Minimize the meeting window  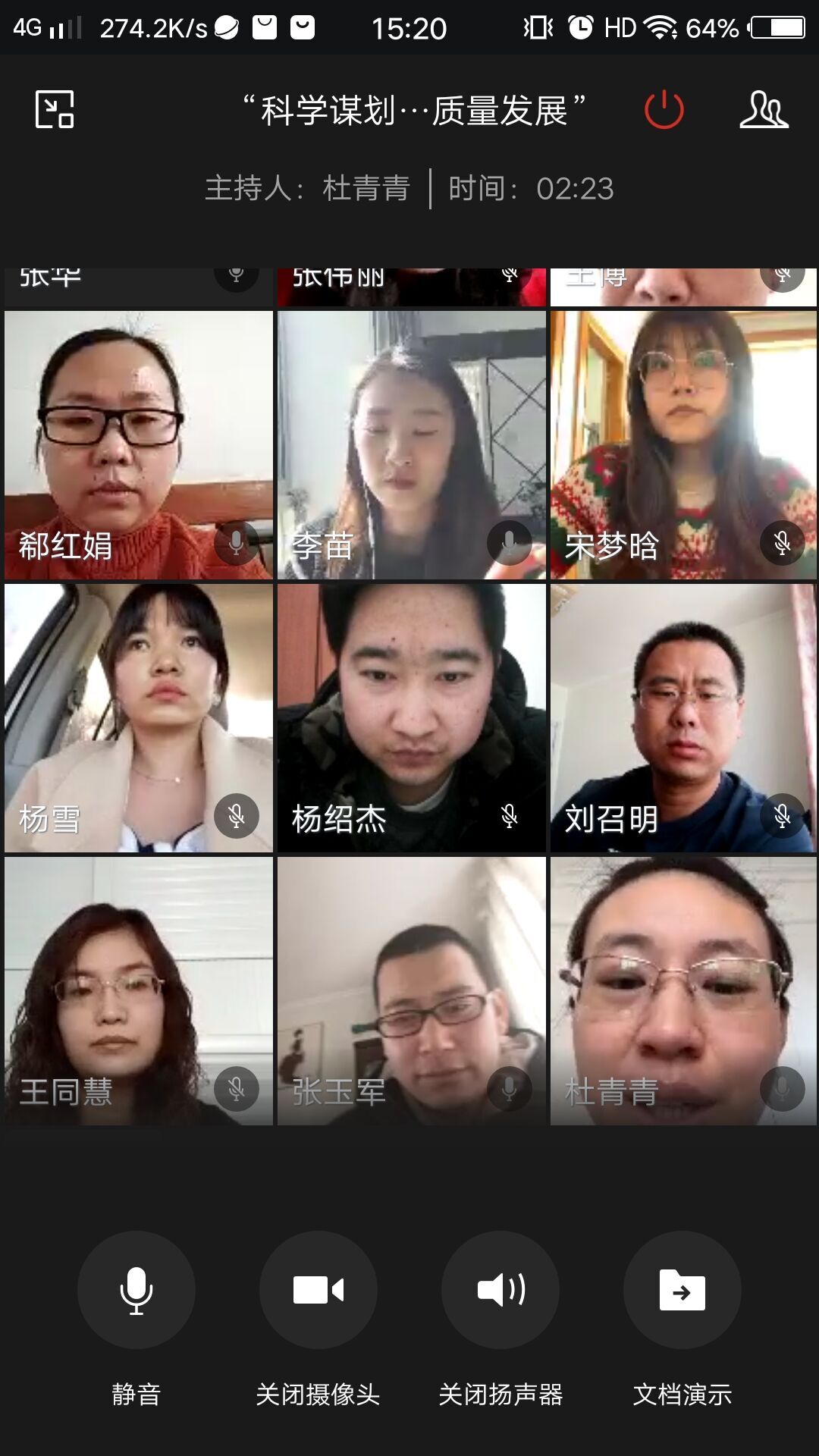point(55,109)
